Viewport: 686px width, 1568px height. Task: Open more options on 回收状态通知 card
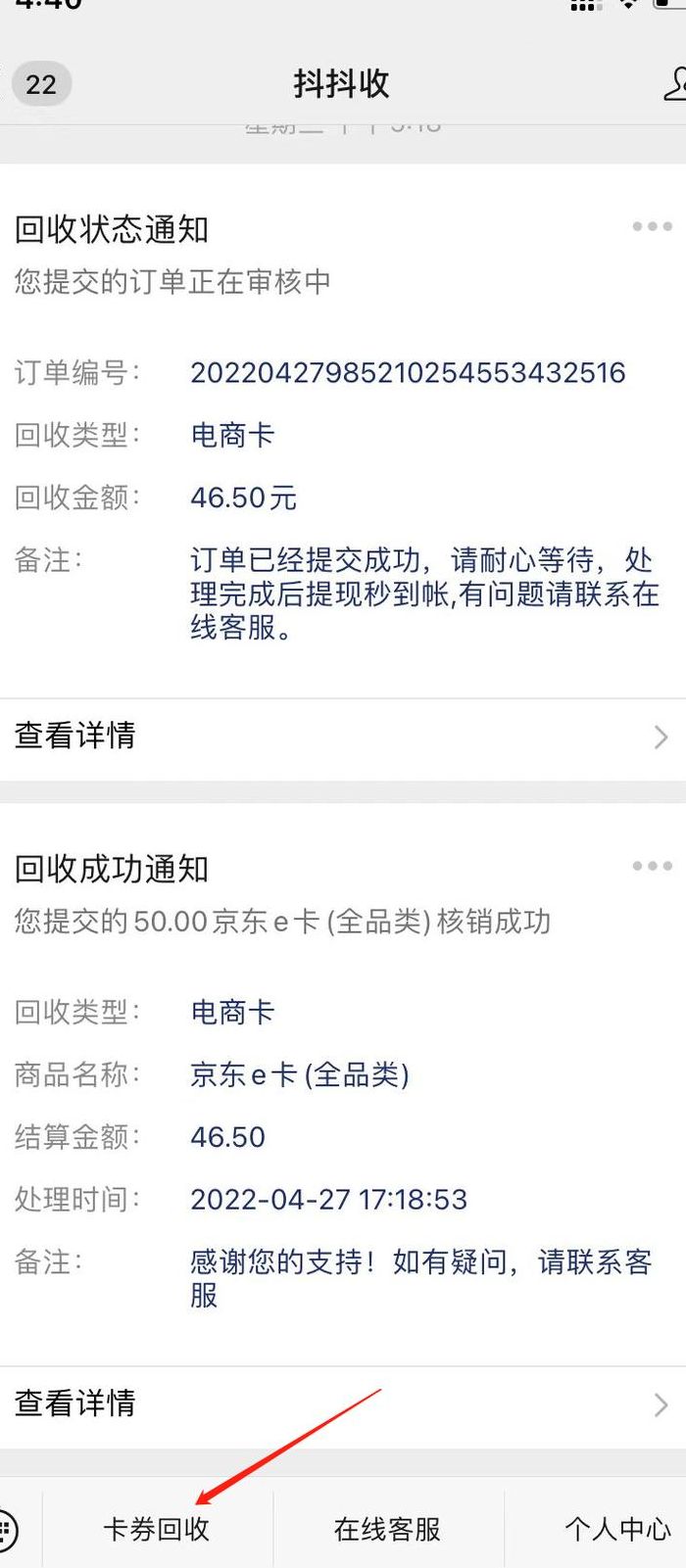[652, 226]
